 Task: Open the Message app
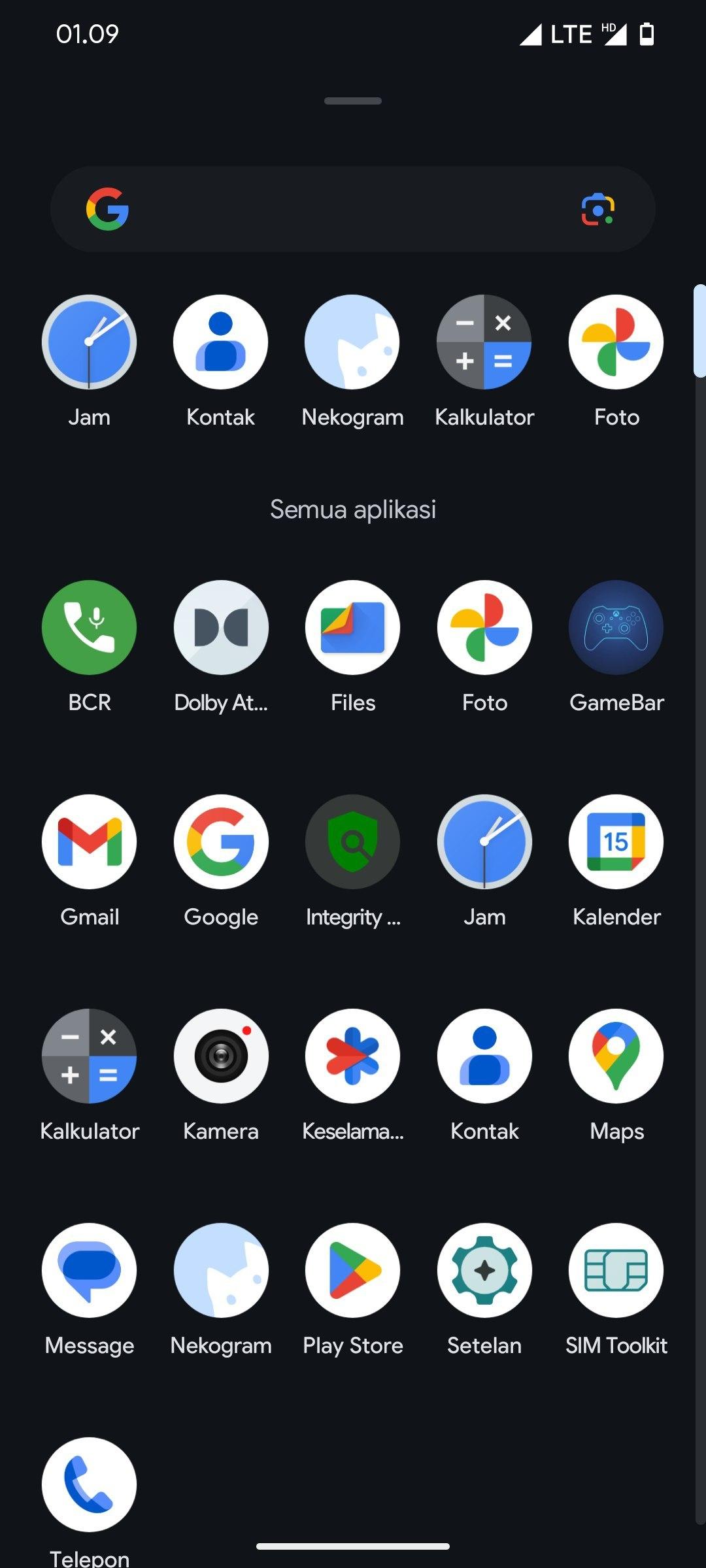pos(90,1270)
